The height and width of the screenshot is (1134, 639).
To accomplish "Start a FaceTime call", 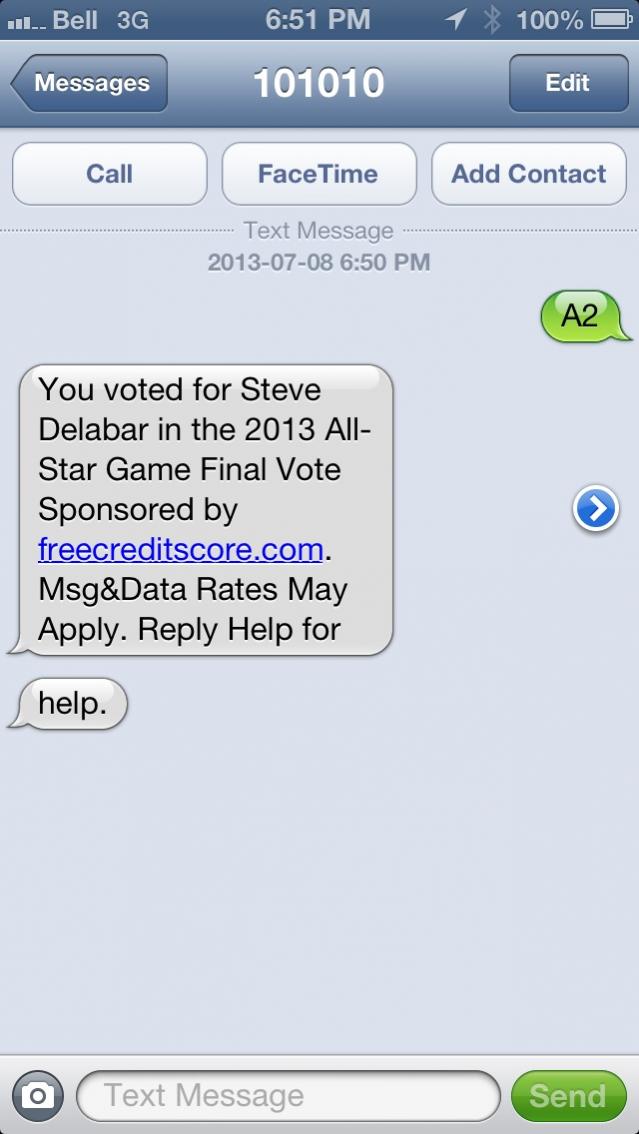I will [318, 174].
